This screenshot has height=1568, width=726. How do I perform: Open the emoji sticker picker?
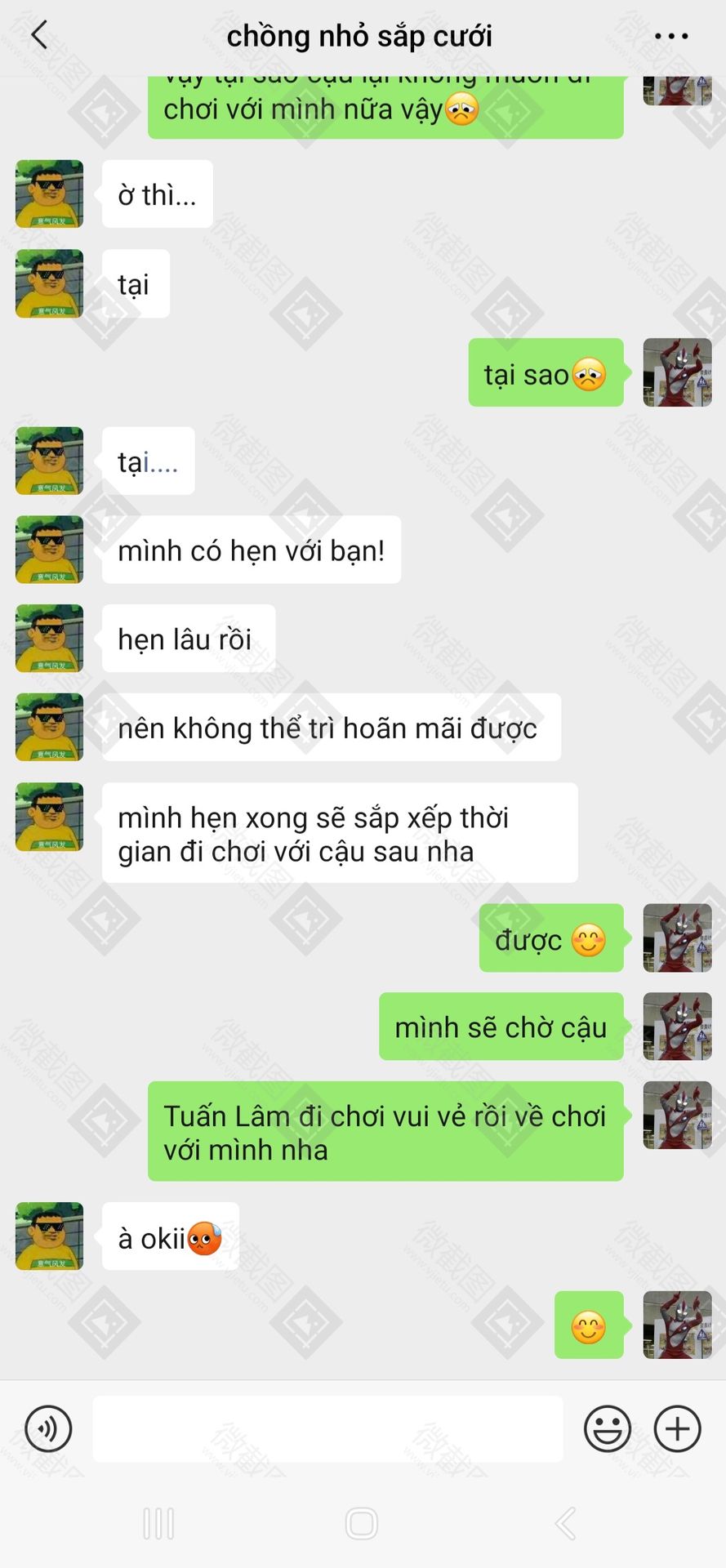click(x=608, y=1428)
